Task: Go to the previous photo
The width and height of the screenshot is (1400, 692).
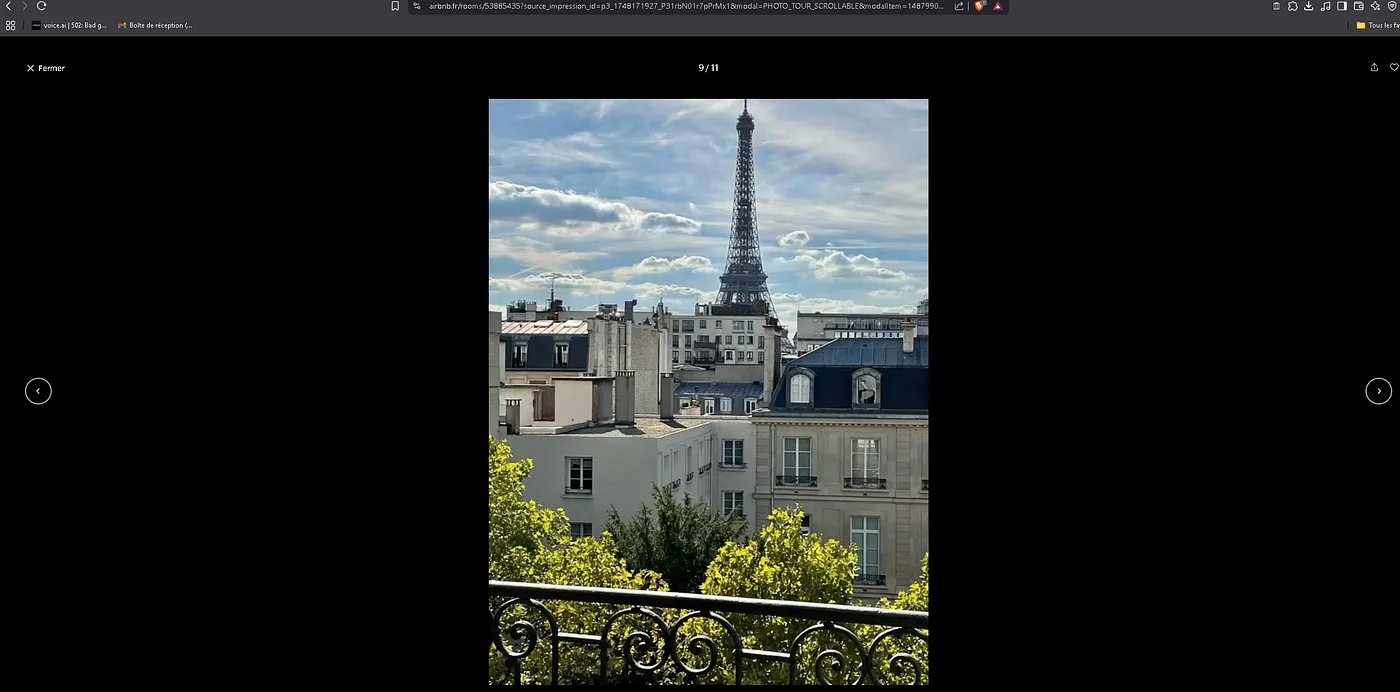Action: [x=38, y=391]
